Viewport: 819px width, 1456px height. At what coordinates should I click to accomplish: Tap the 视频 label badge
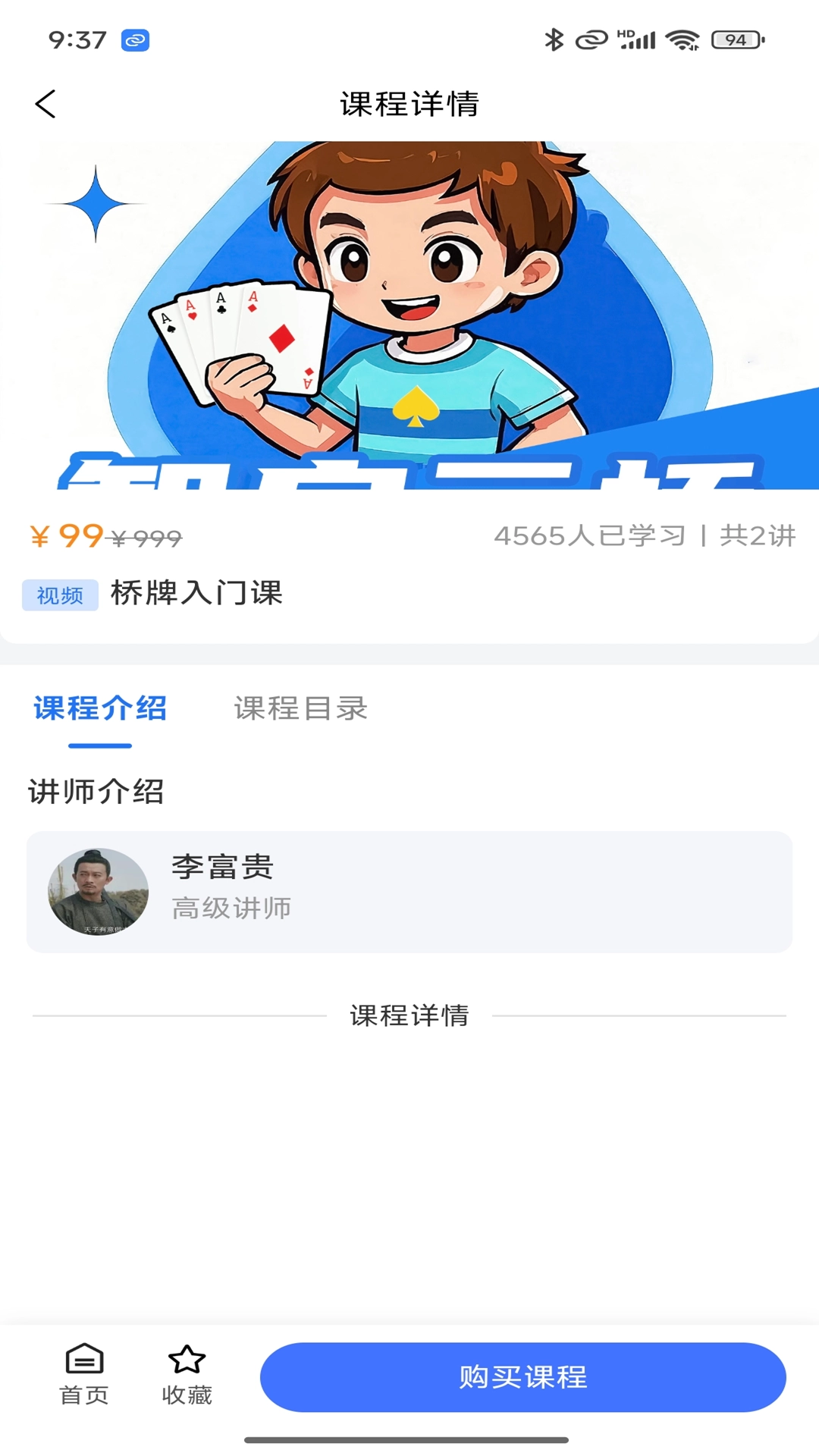(60, 595)
